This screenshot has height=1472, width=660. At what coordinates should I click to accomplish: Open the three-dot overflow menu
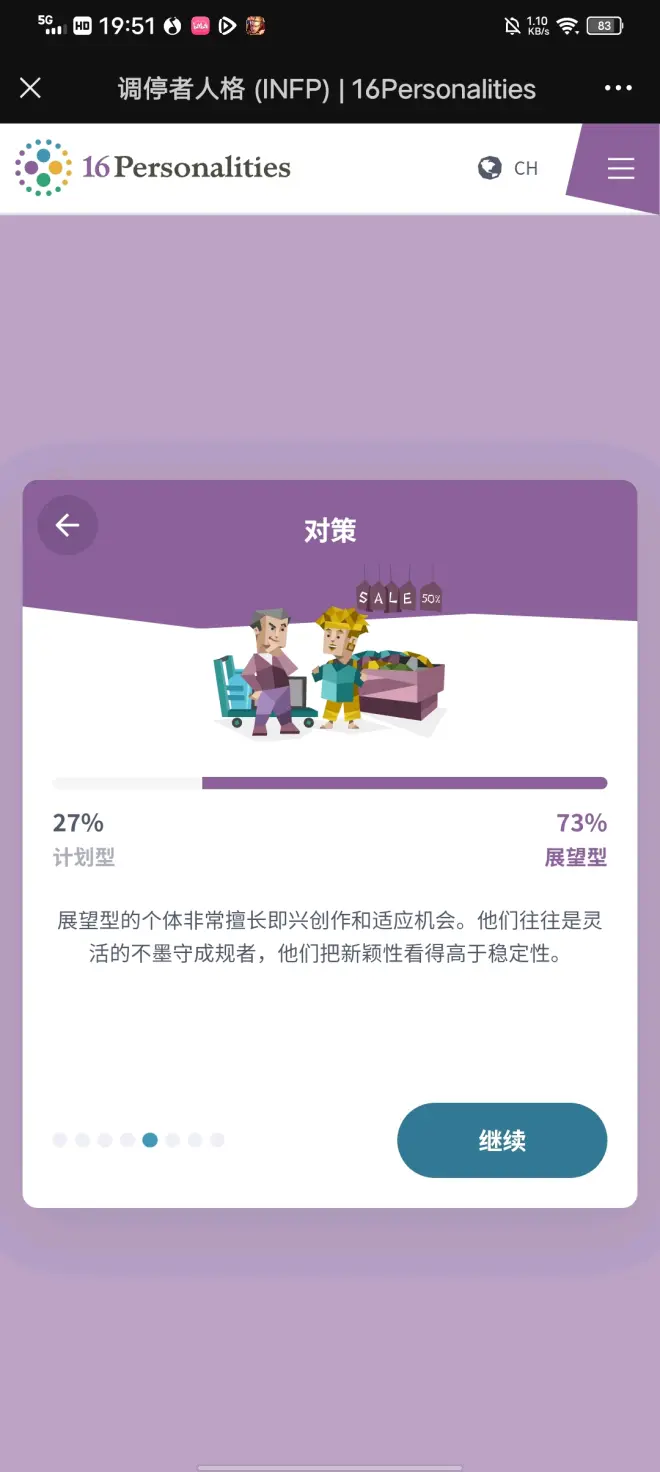(619, 88)
